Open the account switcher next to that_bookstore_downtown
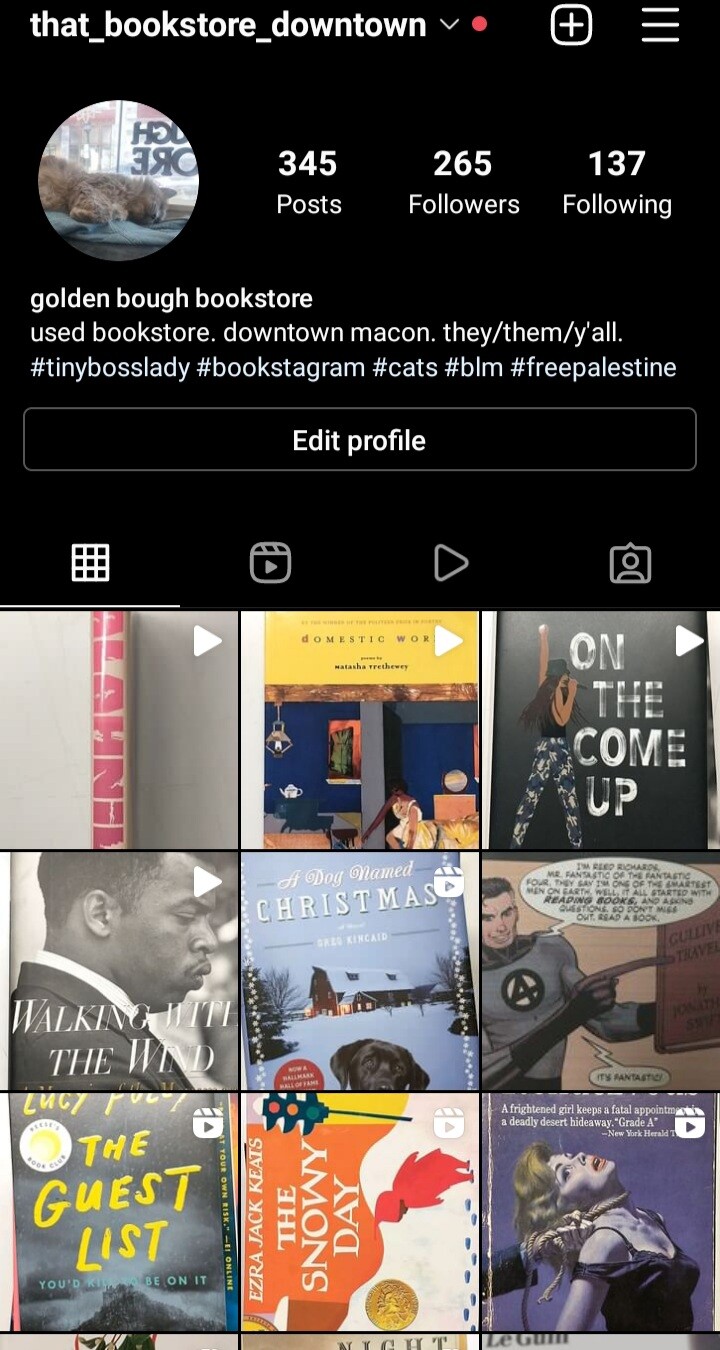This screenshot has height=1350, width=720. tap(449, 25)
